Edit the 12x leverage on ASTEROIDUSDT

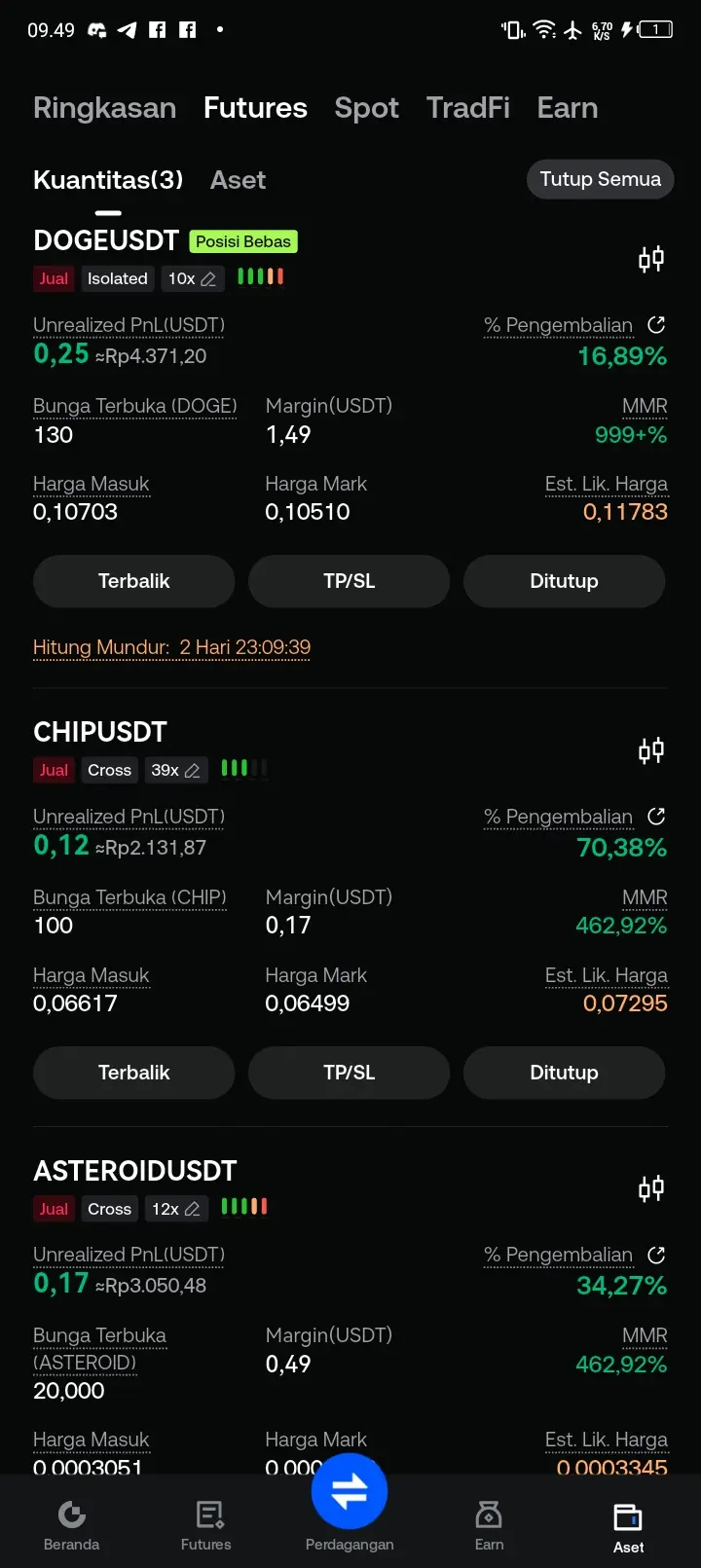point(176,1209)
